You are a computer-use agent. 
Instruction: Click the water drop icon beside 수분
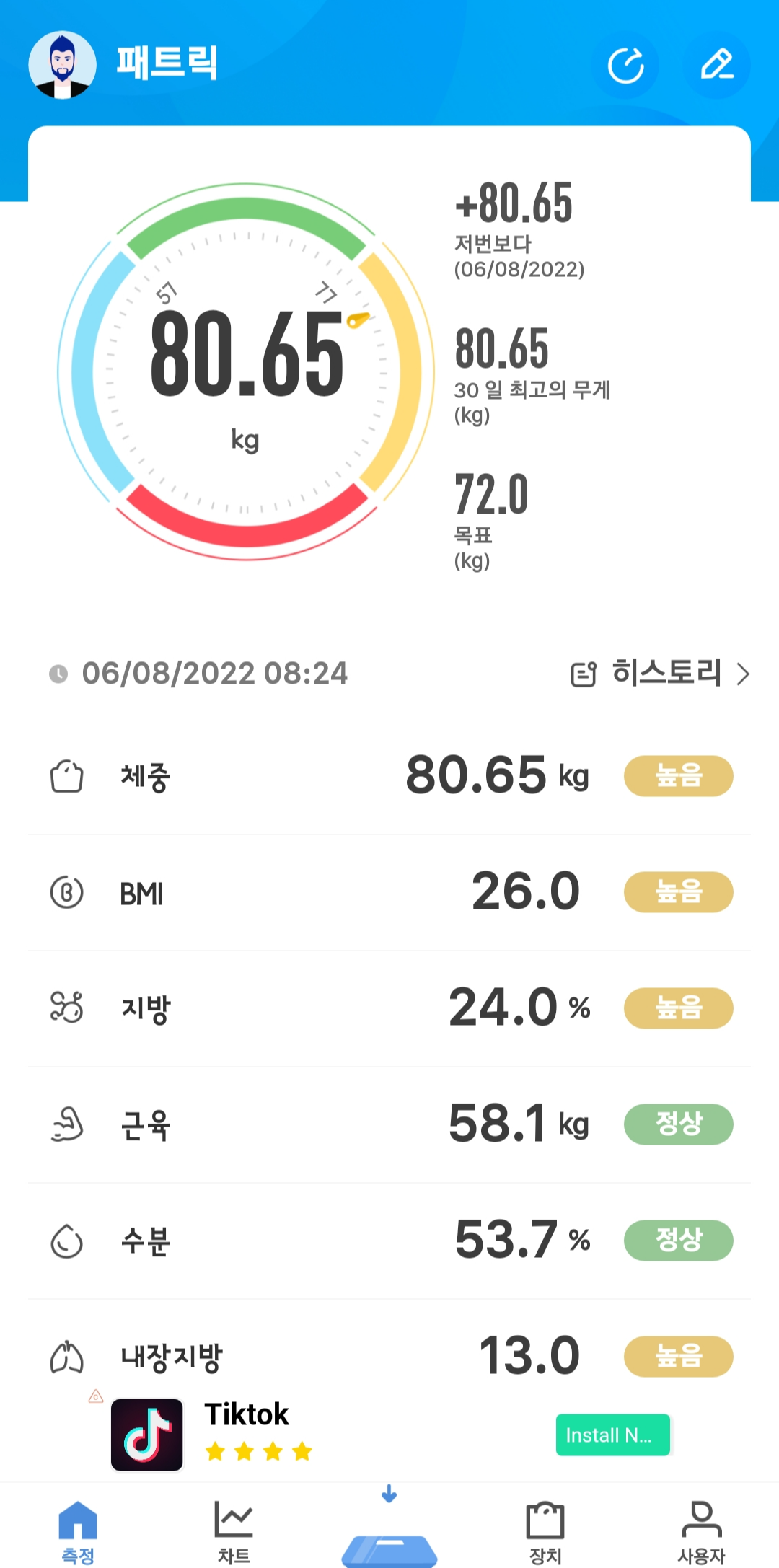[69, 1240]
